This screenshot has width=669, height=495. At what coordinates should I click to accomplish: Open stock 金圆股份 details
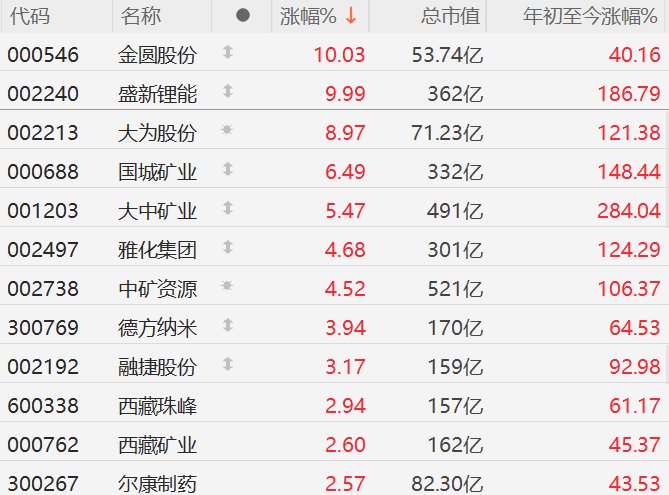tap(157, 55)
